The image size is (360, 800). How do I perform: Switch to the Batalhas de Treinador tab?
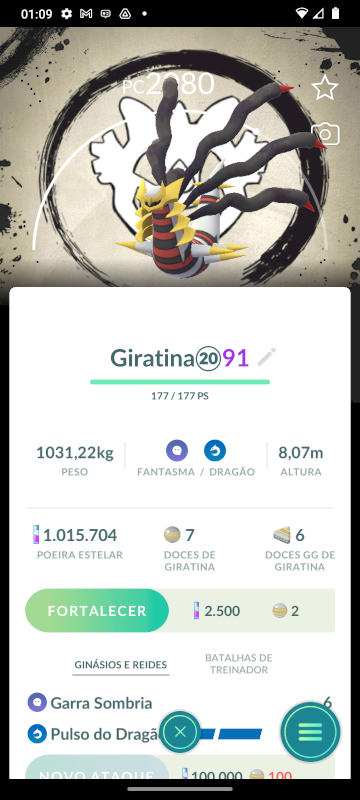tap(239, 664)
